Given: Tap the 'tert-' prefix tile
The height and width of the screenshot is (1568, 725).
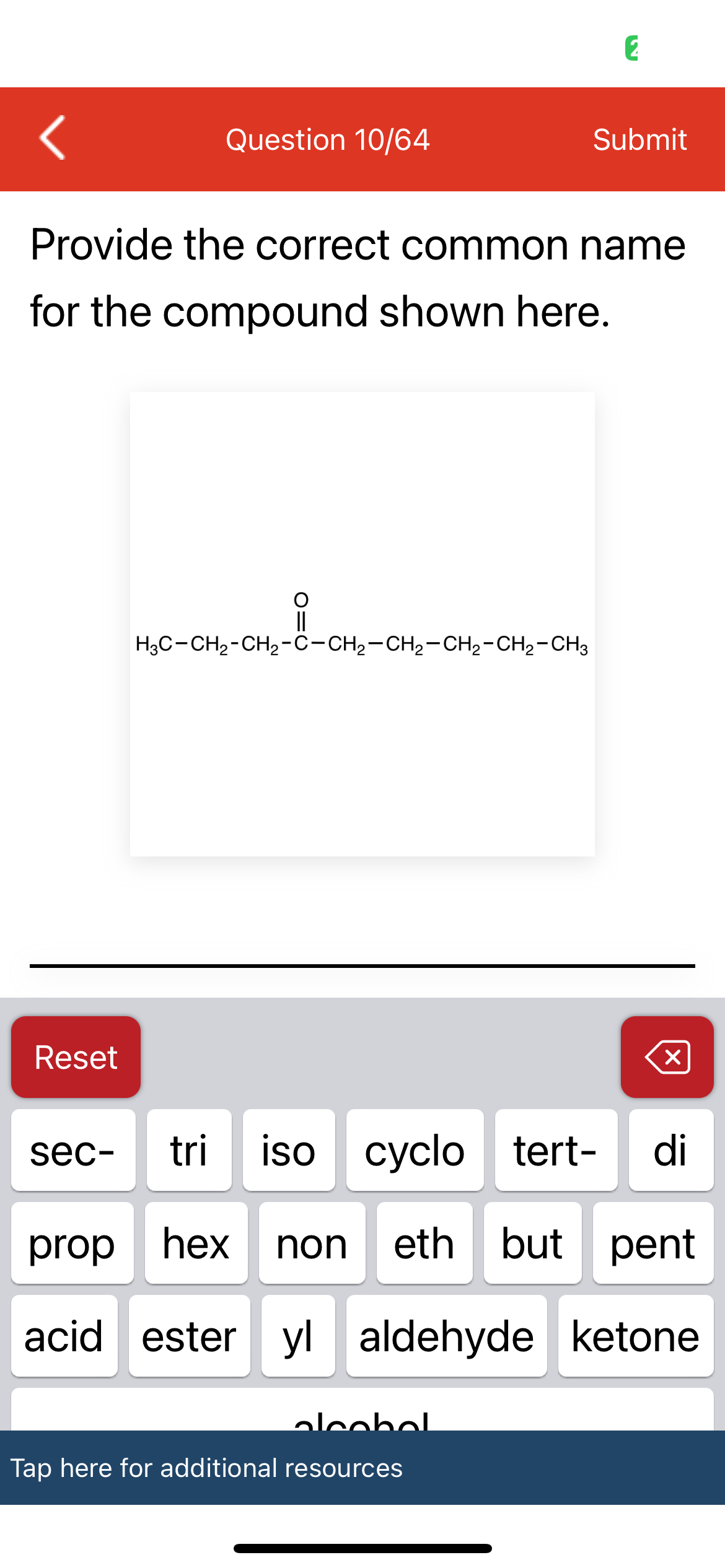Looking at the screenshot, I should pos(556,1151).
